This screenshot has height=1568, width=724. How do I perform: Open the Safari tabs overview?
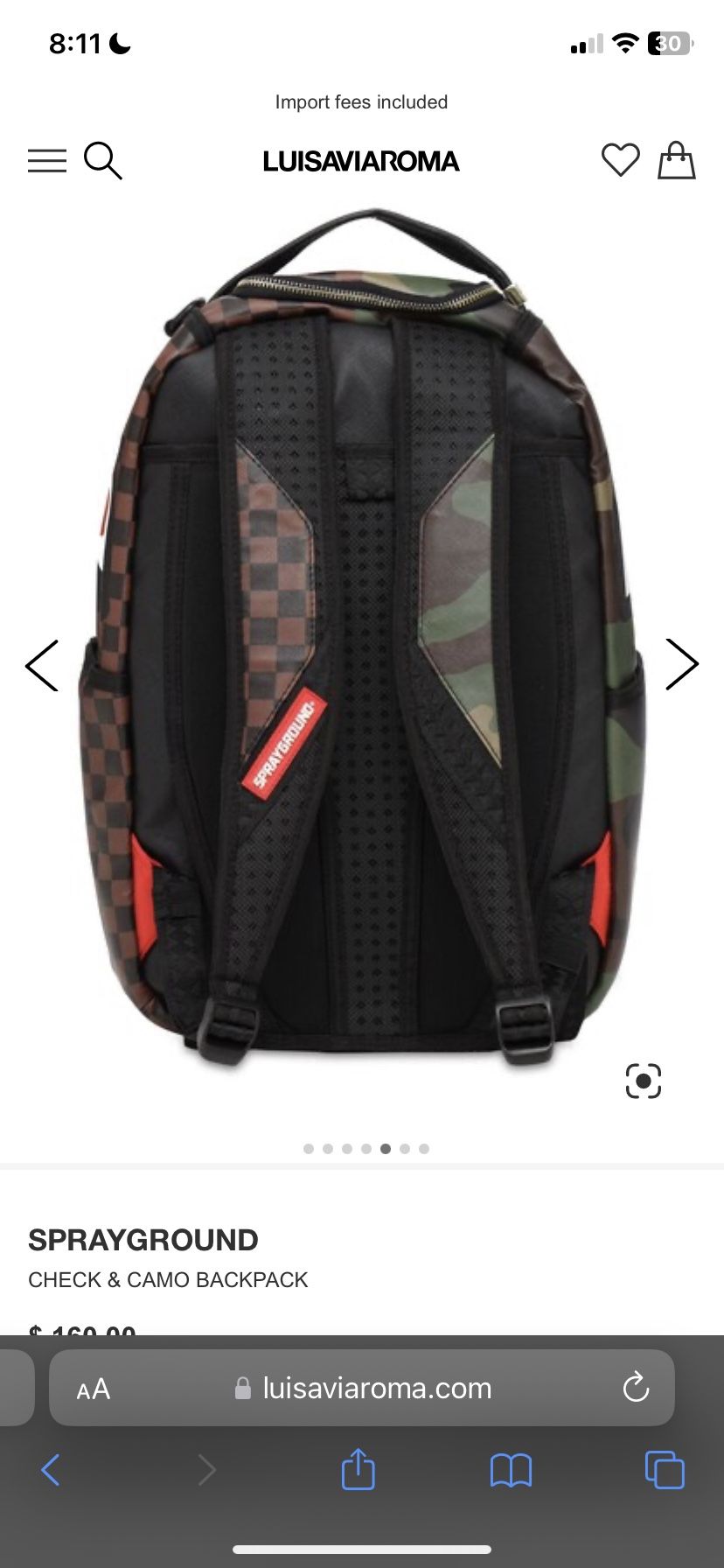[665, 1470]
